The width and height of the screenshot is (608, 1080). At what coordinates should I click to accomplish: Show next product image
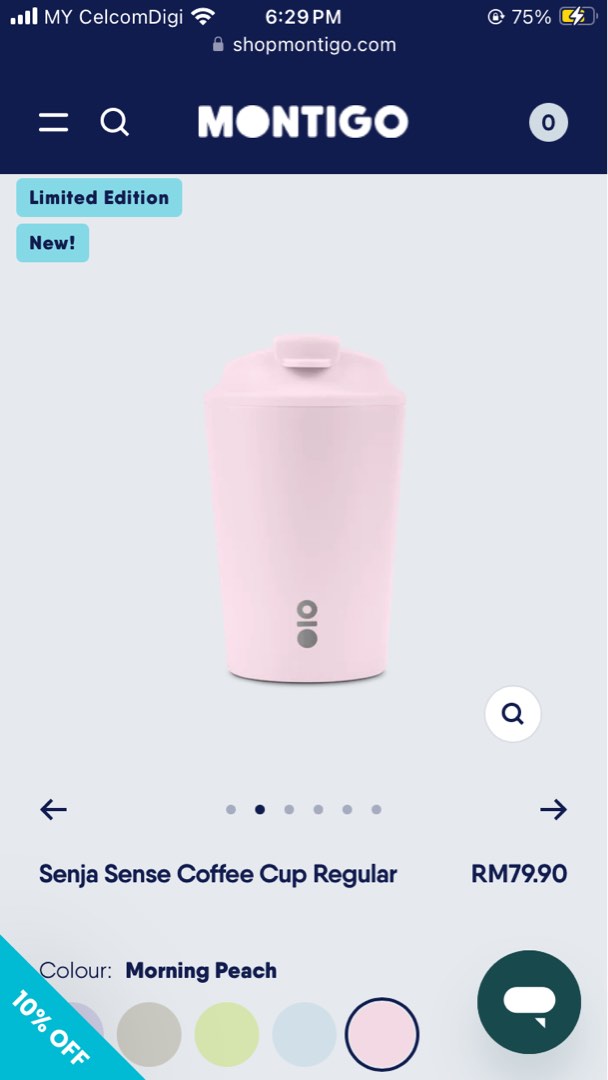(x=553, y=810)
